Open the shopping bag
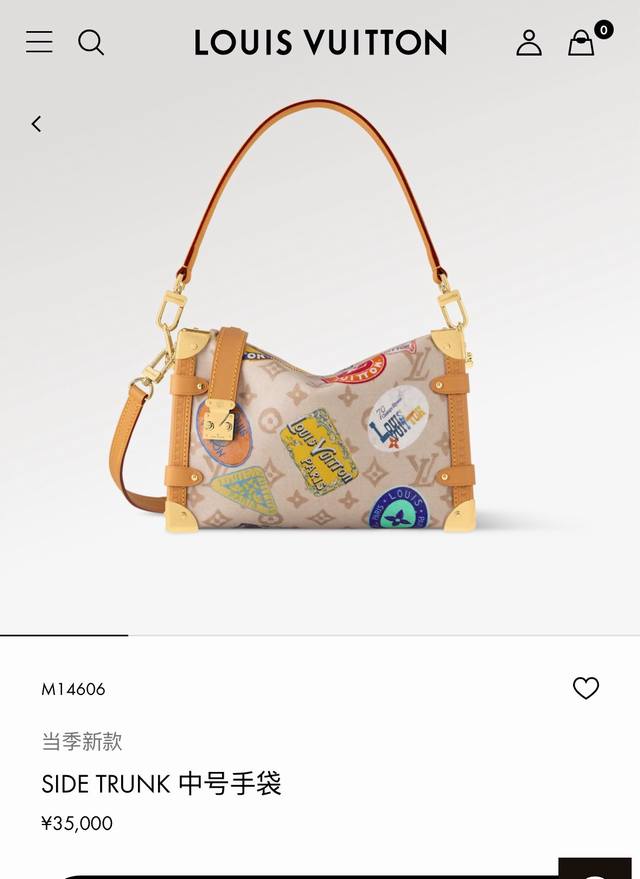This screenshot has height=879, width=640. coord(581,43)
